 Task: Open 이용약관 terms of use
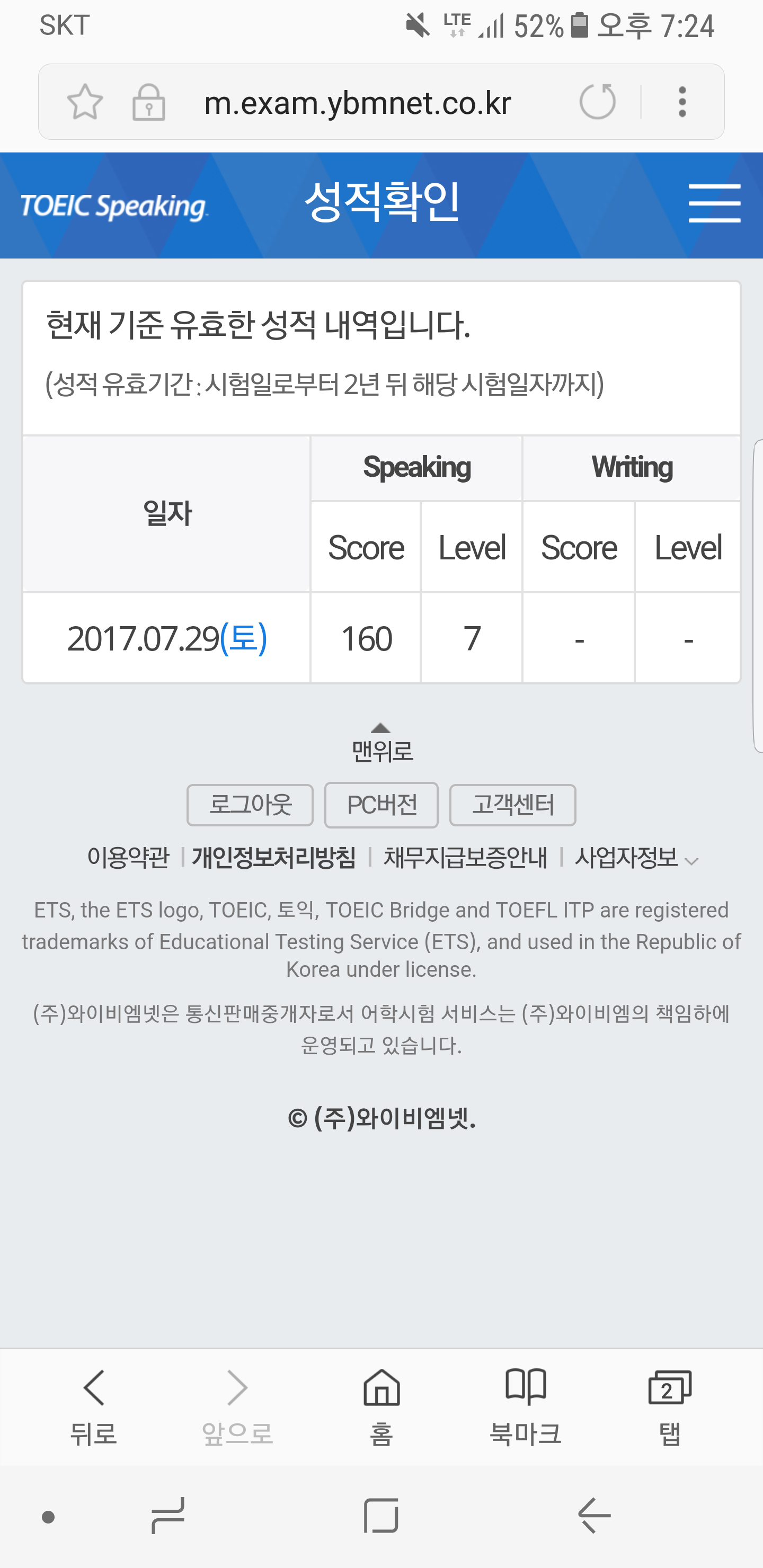pyautogui.click(x=128, y=858)
